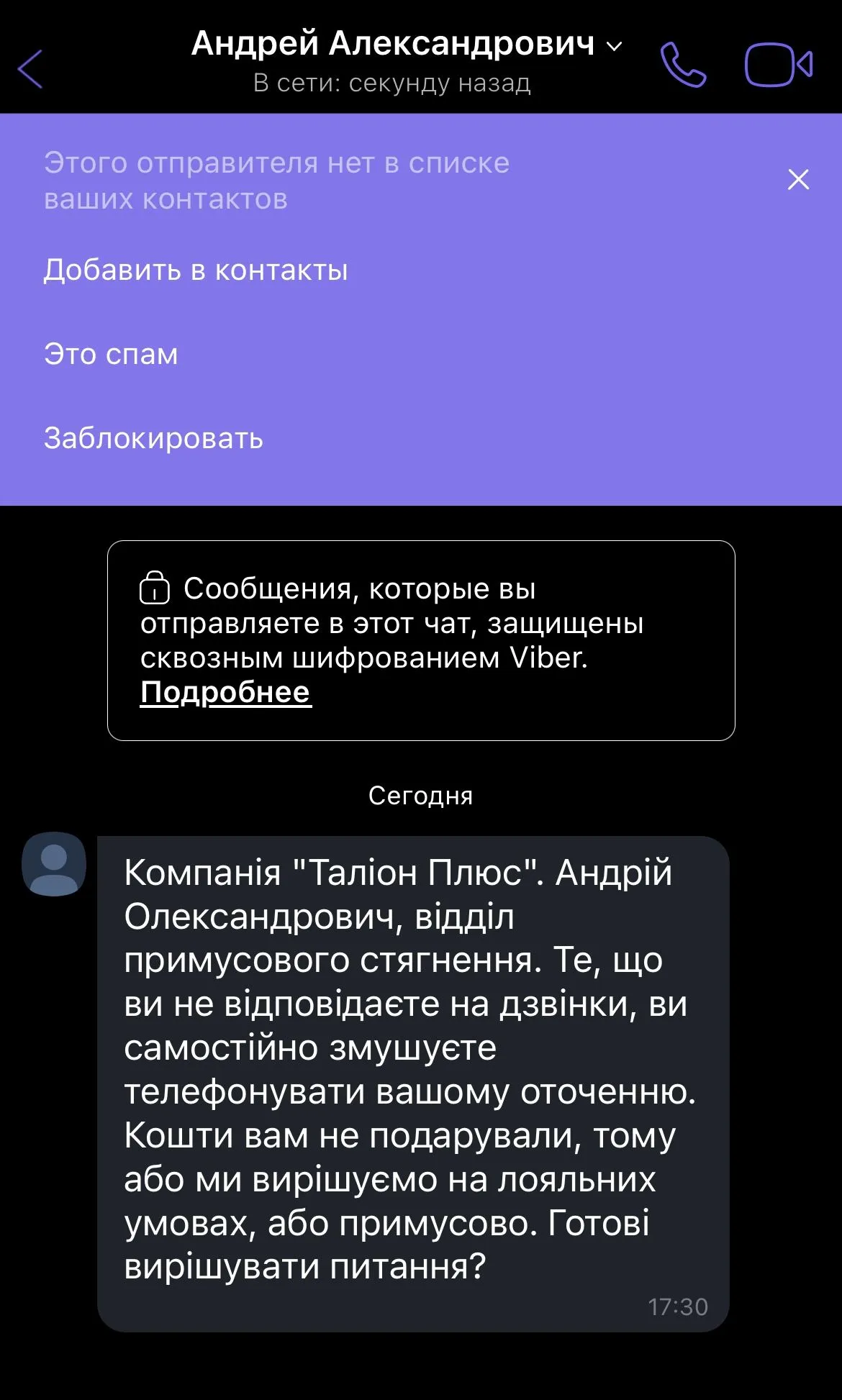Open the Подробнее encryption link
Image resolution: width=842 pixels, height=1400 pixels.
tap(225, 692)
